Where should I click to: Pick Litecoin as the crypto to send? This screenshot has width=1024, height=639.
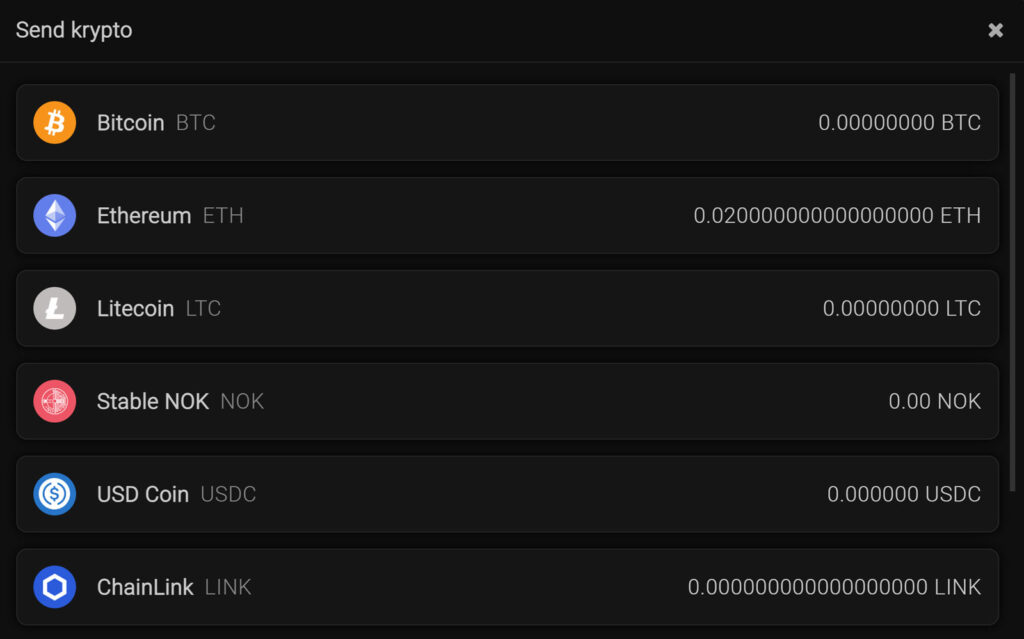(507, 309)
